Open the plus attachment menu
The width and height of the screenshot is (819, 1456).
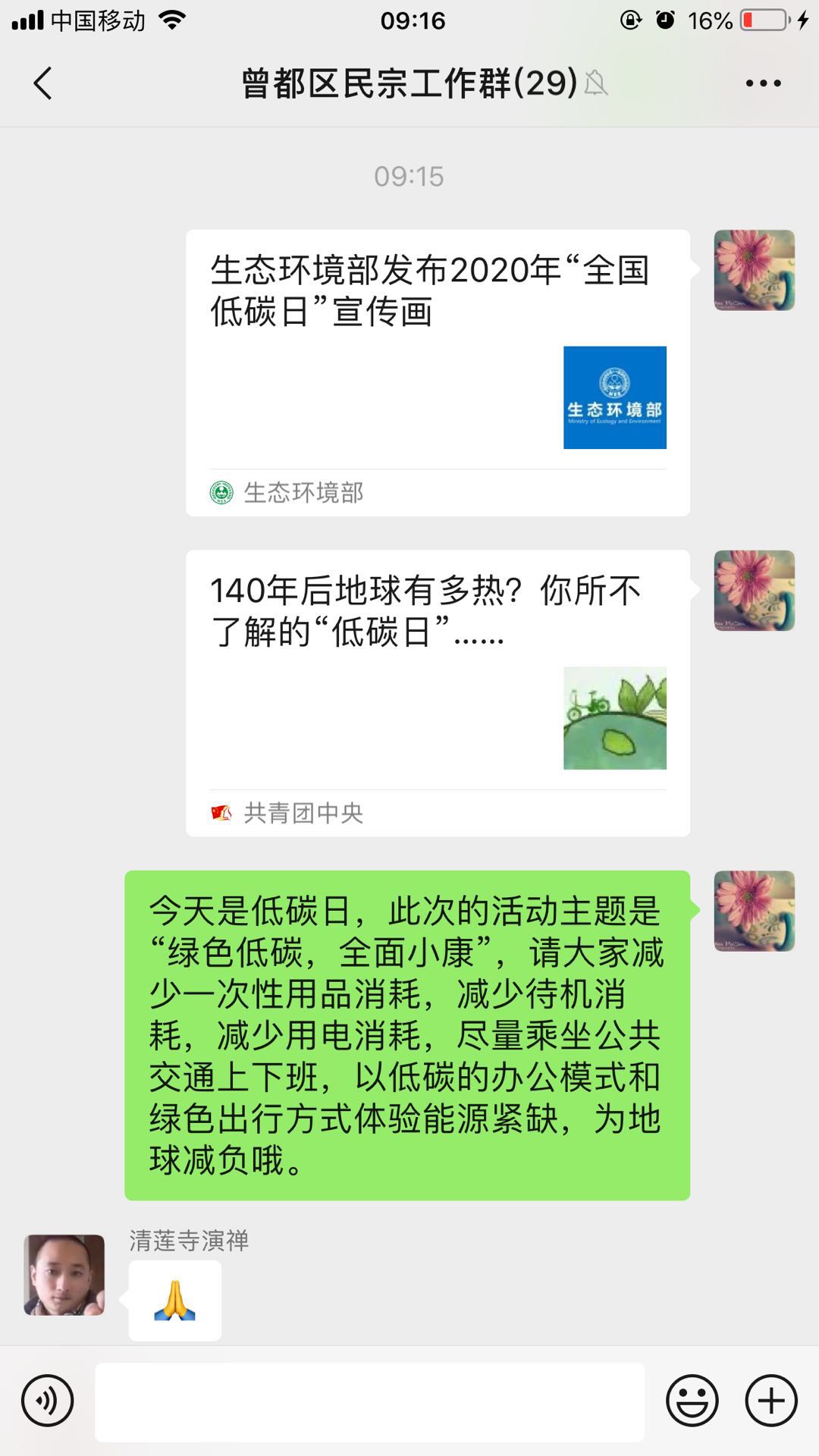[x=771, y=1401]
